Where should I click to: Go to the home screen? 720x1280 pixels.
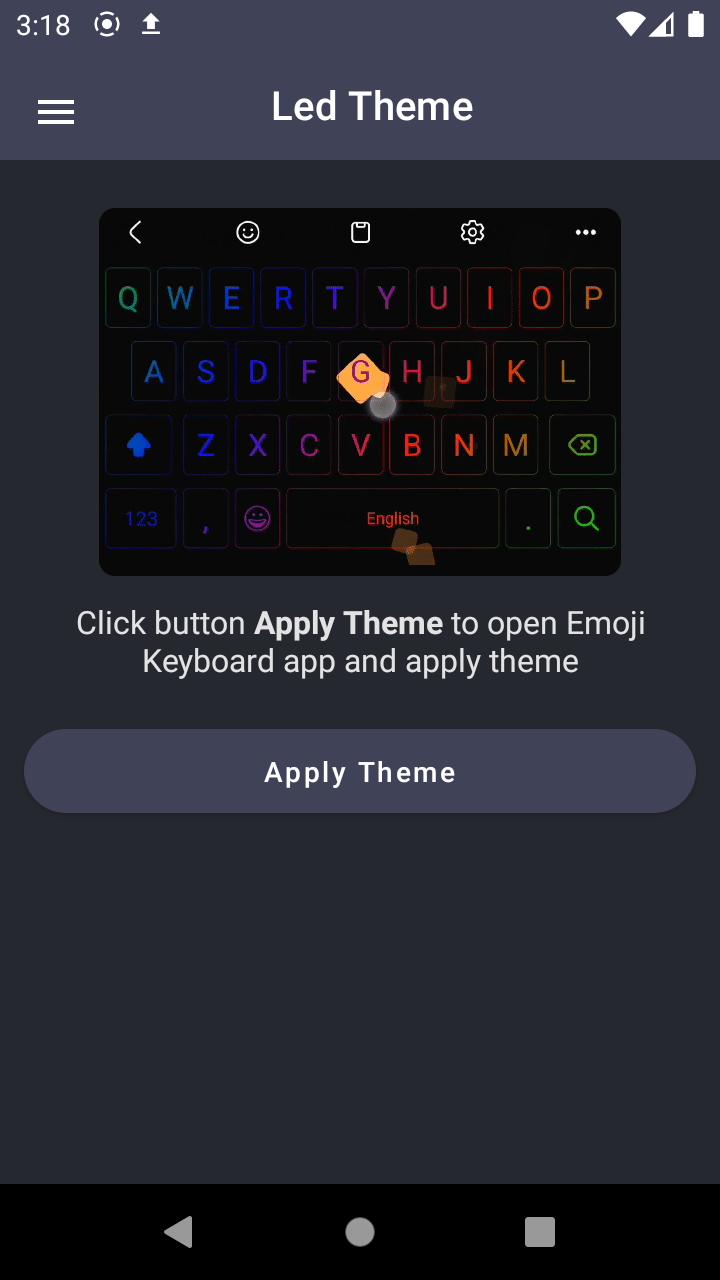[x=360, y=1232]
